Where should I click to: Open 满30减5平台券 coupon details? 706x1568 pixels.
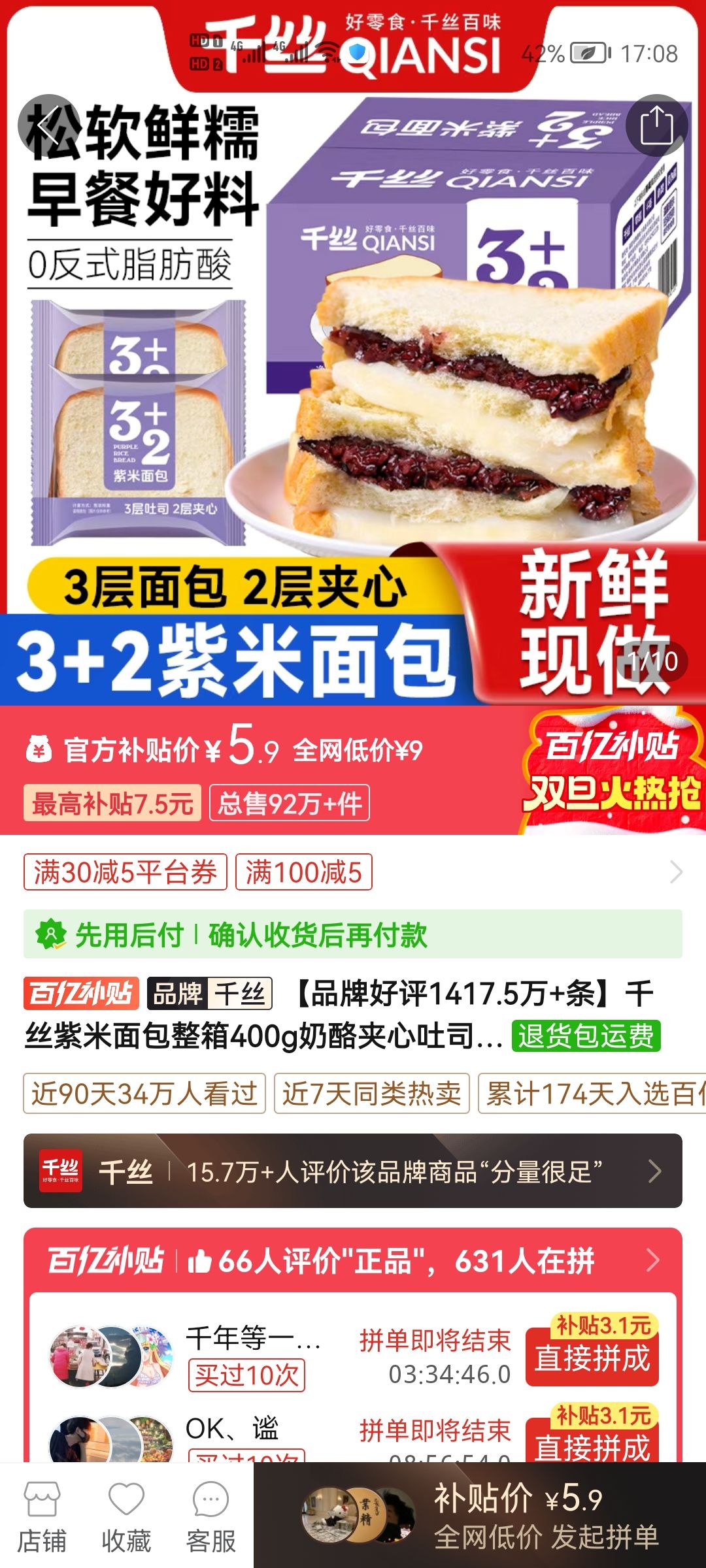(x=126, y=872)
